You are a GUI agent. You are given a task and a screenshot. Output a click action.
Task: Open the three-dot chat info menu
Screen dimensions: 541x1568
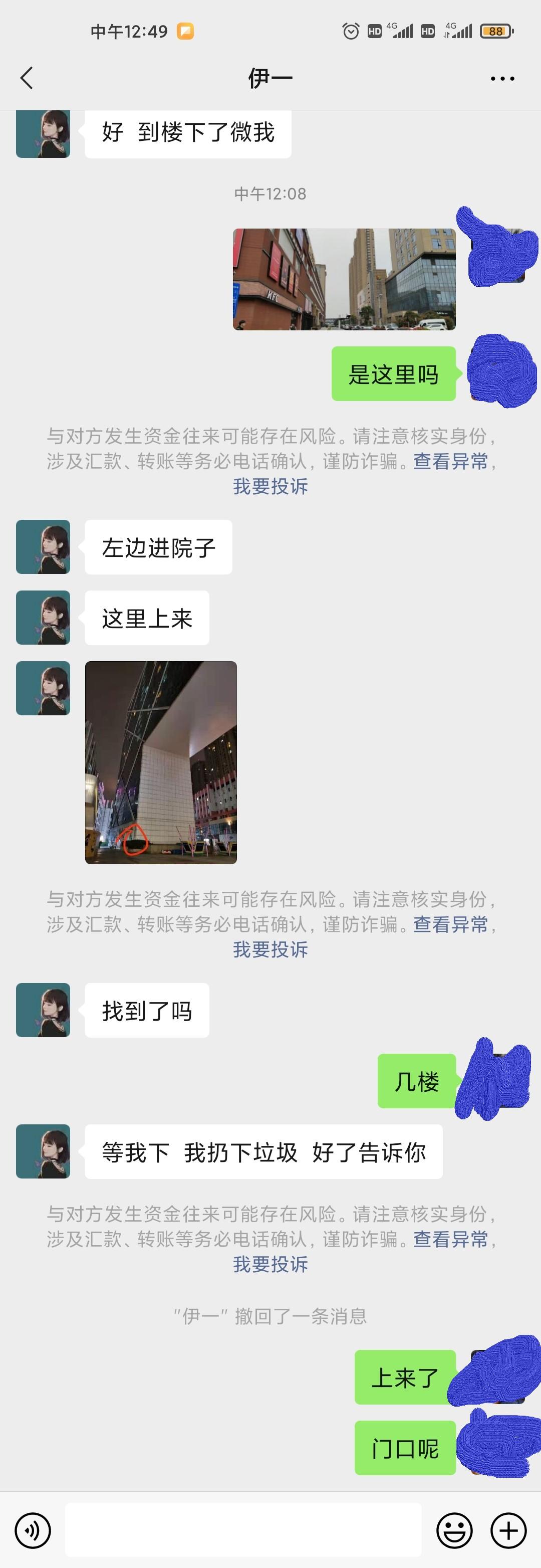(x=502, y=79)
